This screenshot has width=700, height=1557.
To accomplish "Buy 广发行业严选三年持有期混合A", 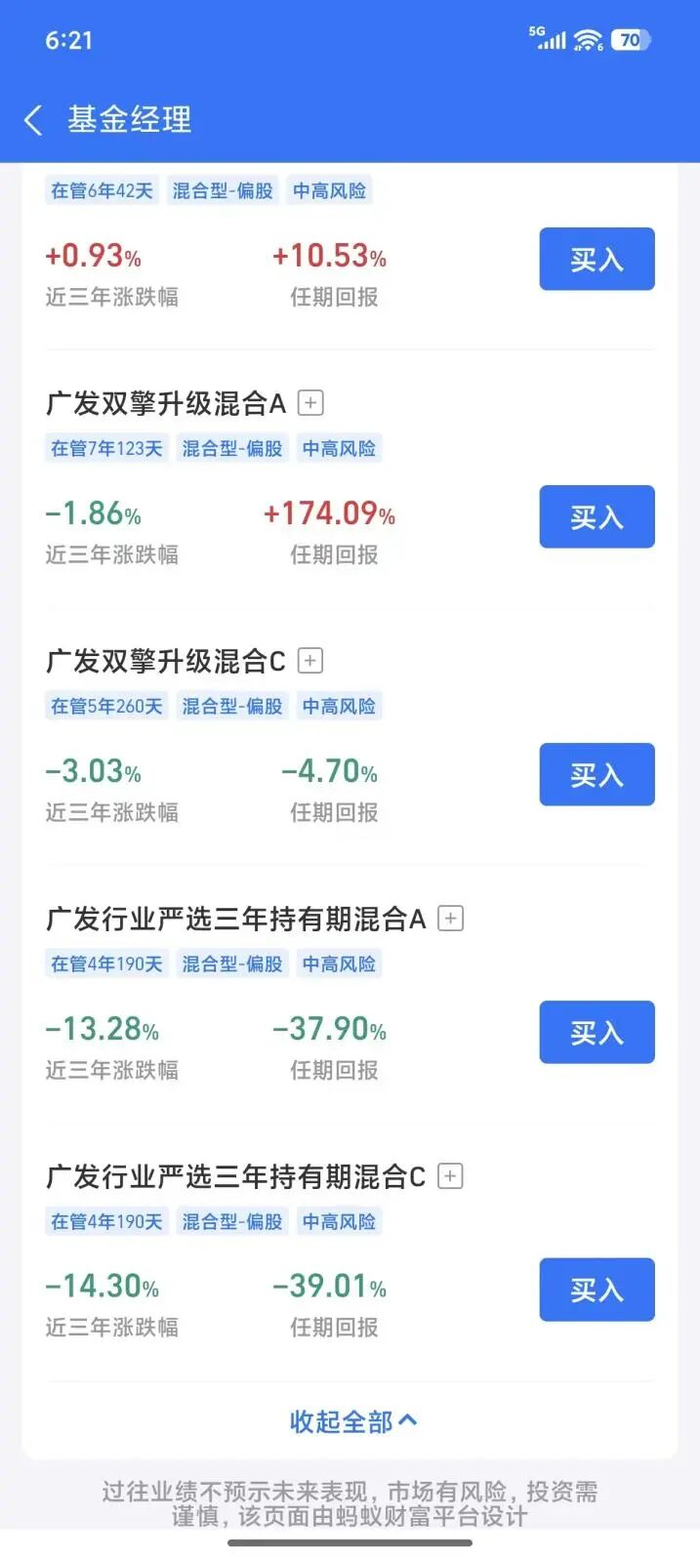I will (596, 1032).
